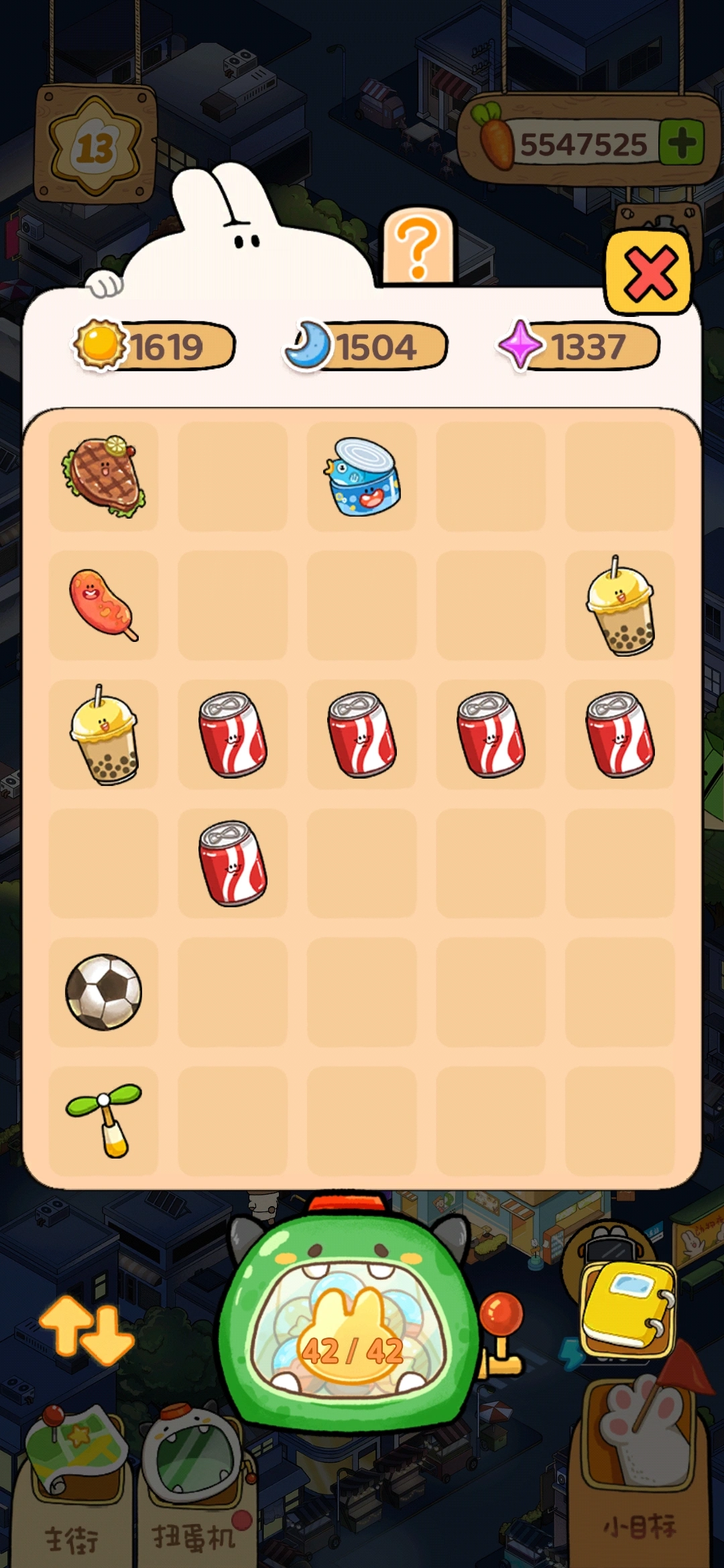Select the soccer ball item

coord(103,992)
